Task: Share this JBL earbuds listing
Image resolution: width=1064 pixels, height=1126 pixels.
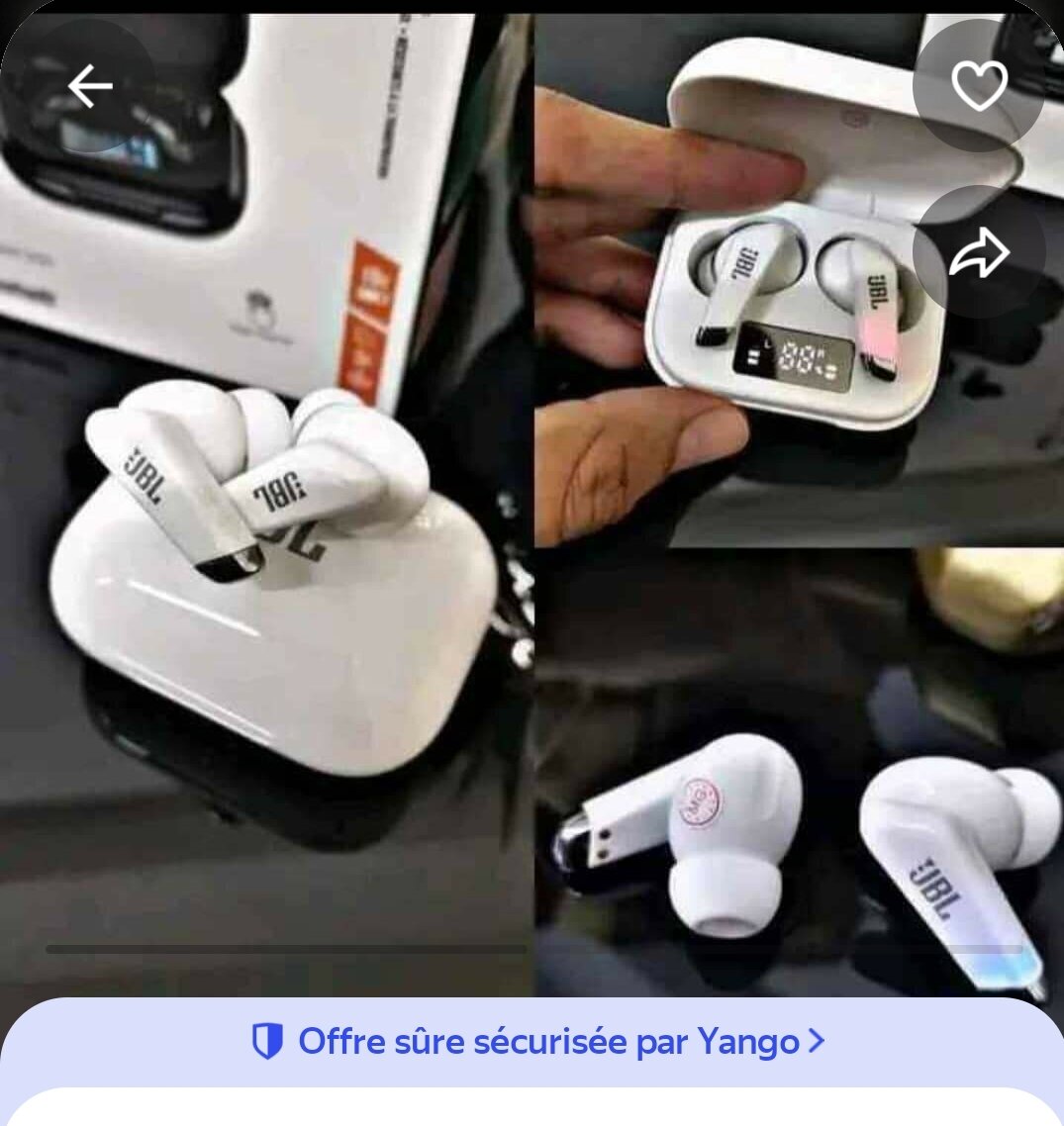Action: (978, 252)
